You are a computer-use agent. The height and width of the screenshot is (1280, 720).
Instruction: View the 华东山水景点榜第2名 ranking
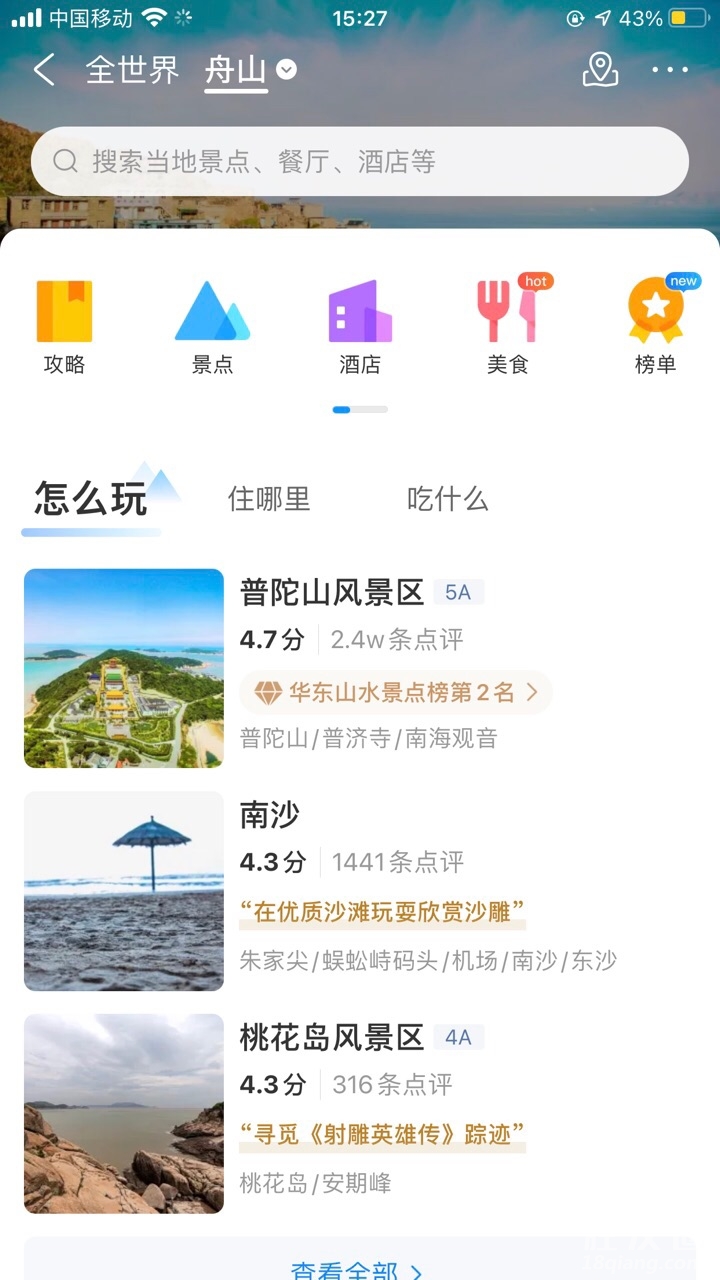(396, 692)
